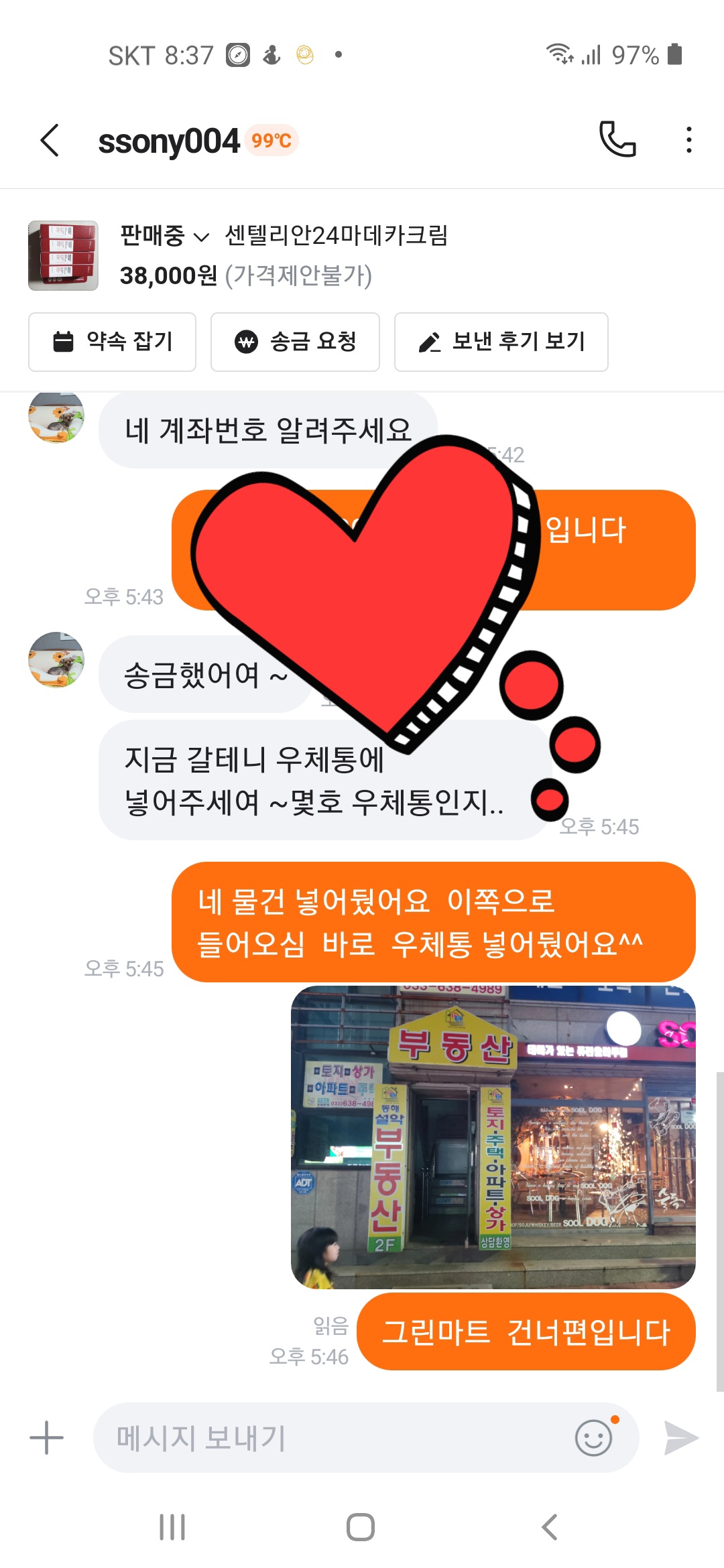Tap the 송금 요청 button

pyautogui.click(x=295, y=342)
